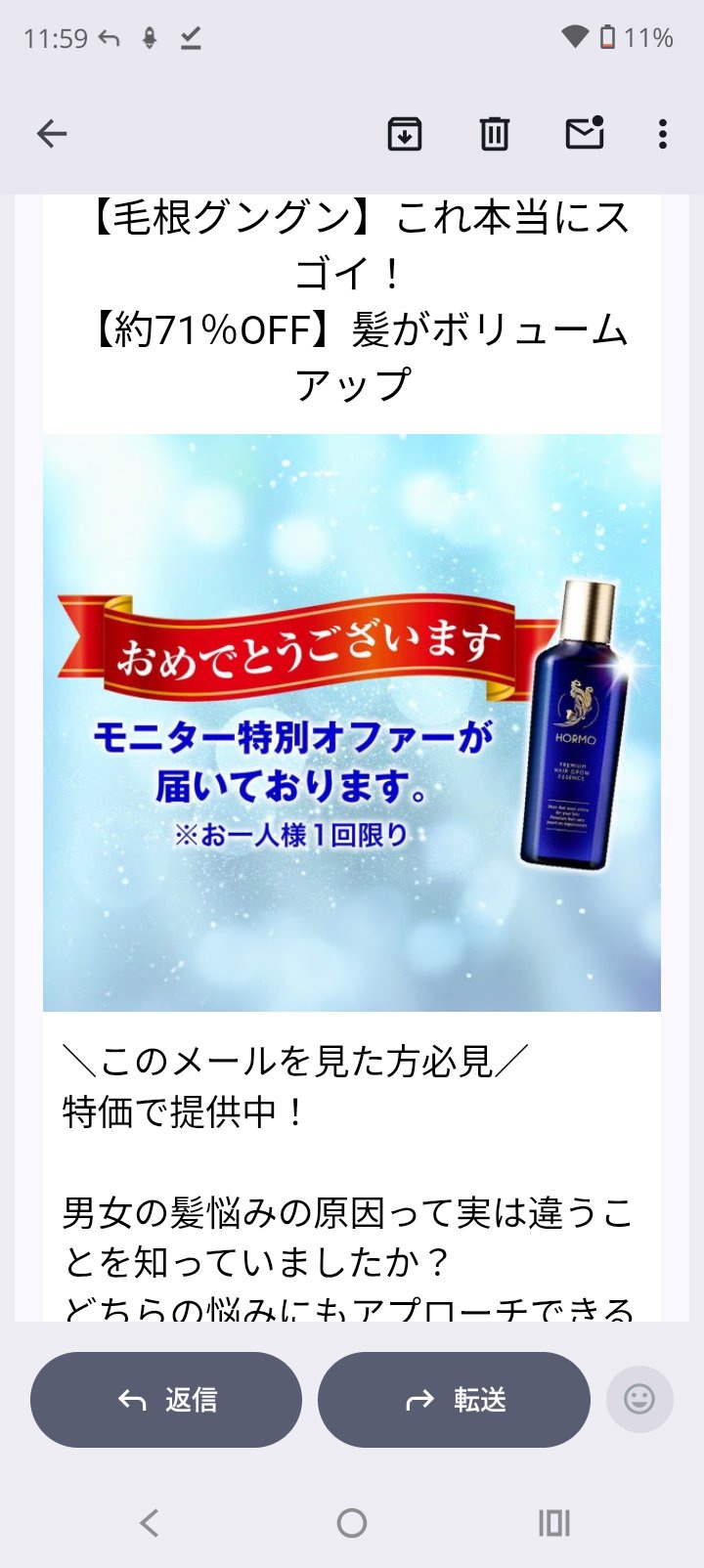Open the three-dot overflow menu
Screen dimensions: 704x1568
663,134
